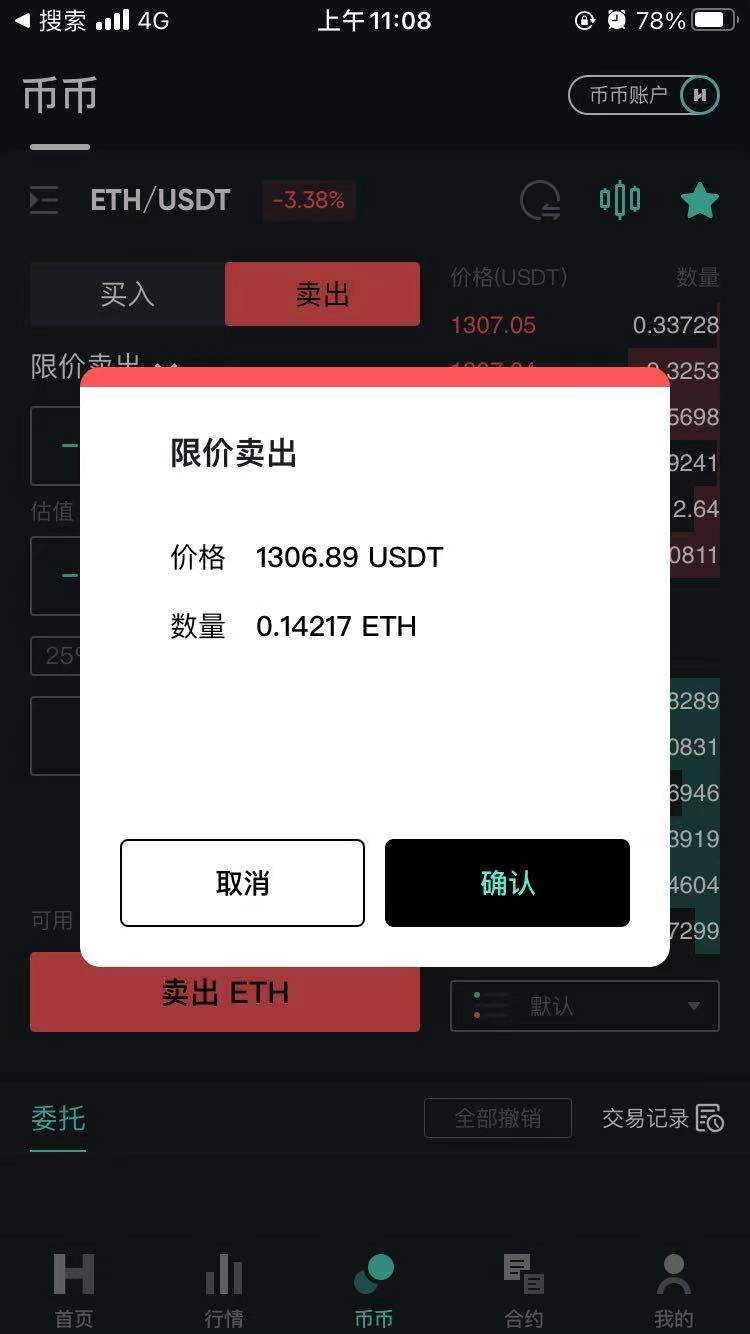The image size is (750, 1334).
Task: Open the circular transfer icon beside the chart icon
Action: (x=541, y=200)
